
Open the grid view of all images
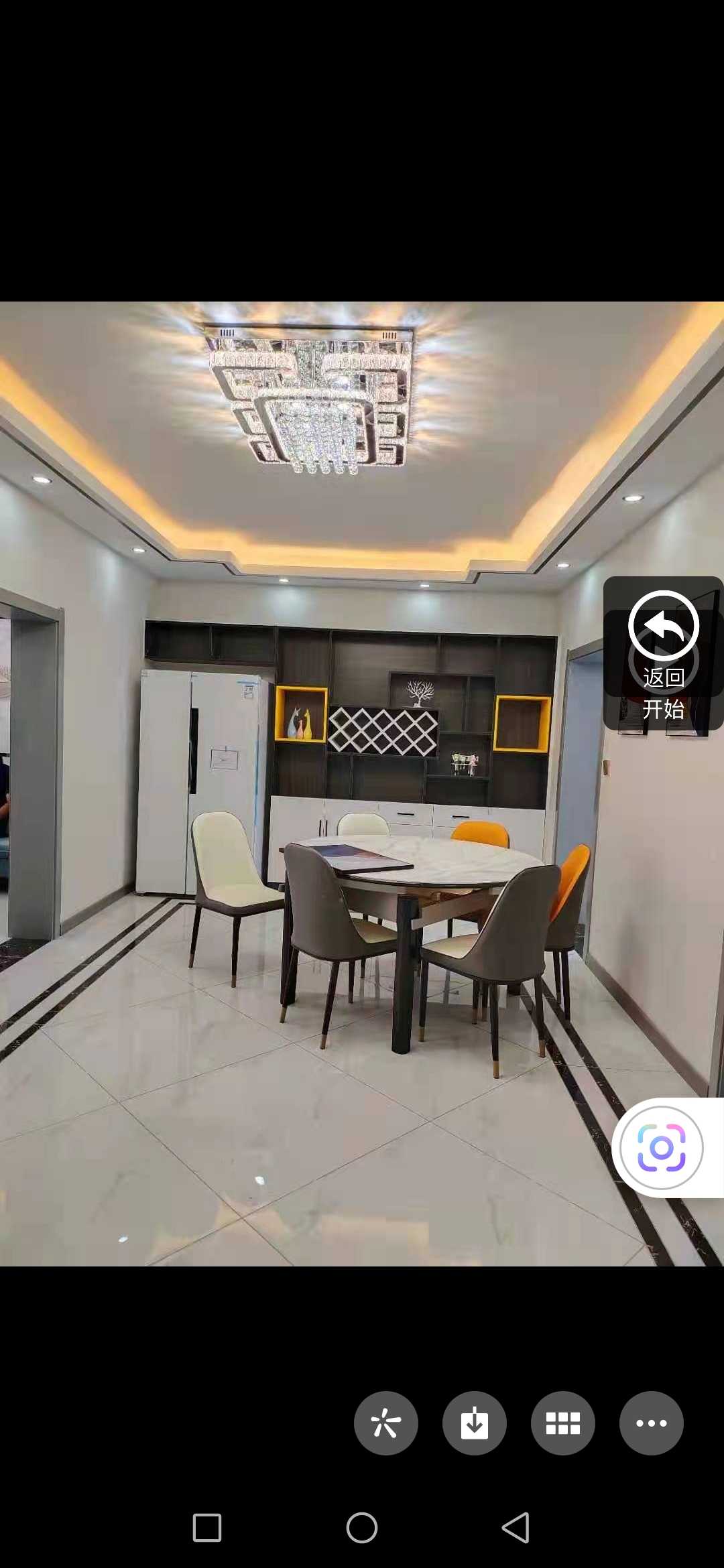coord(563,1423)
